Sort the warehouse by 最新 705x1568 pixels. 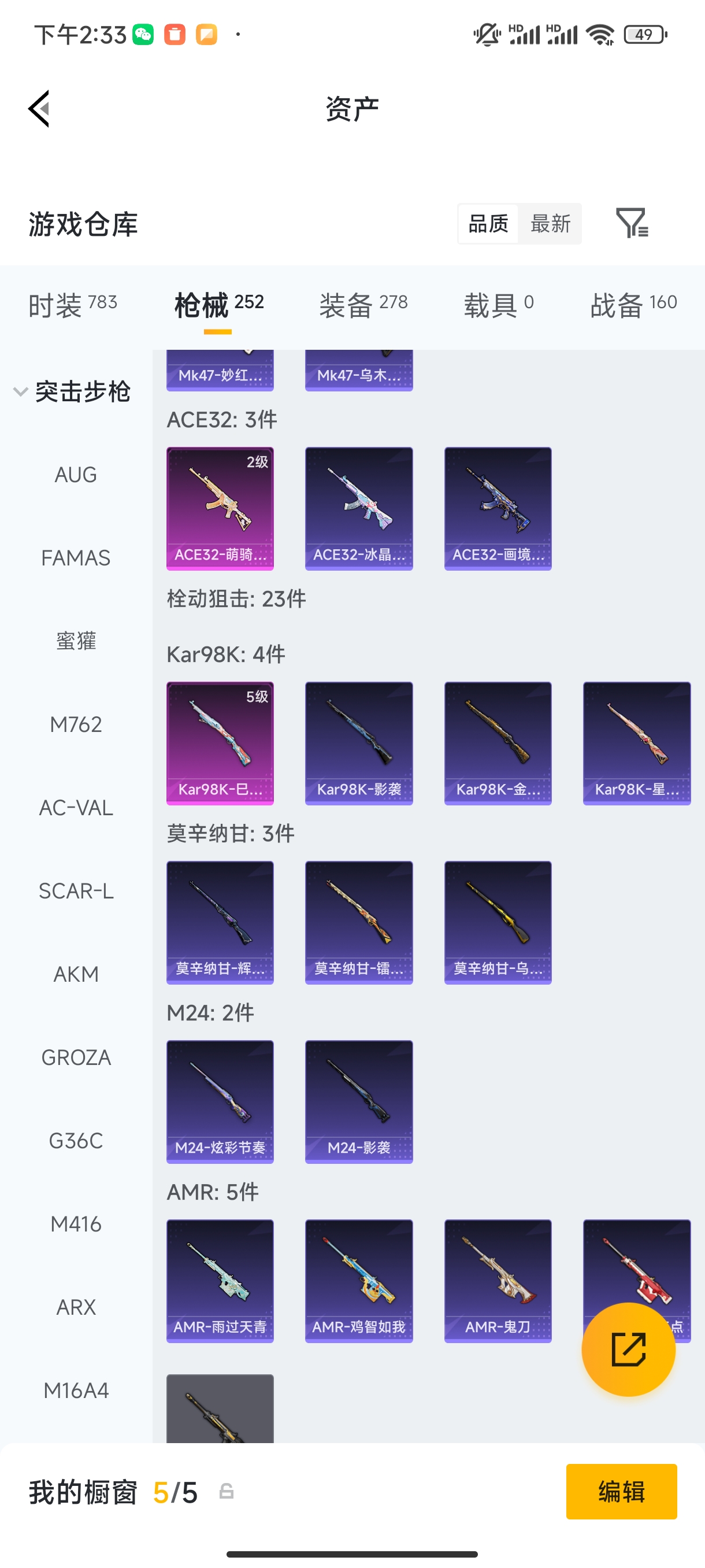[x=550, y=224]
